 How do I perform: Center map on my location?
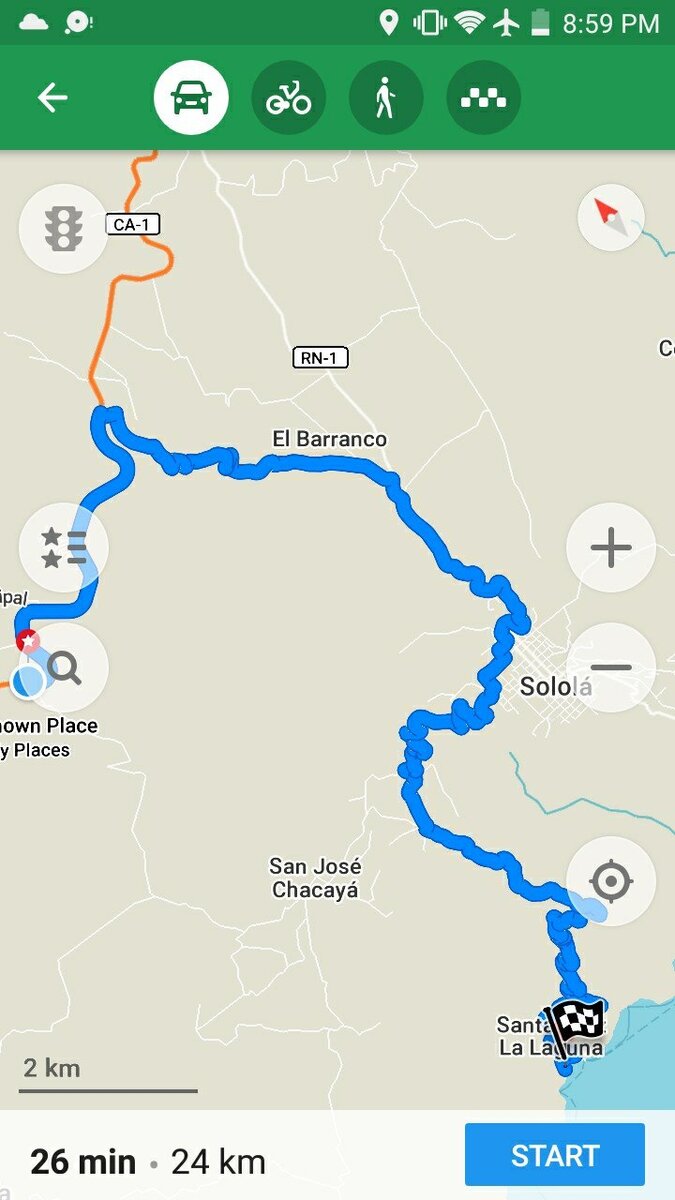click(610, 881)
